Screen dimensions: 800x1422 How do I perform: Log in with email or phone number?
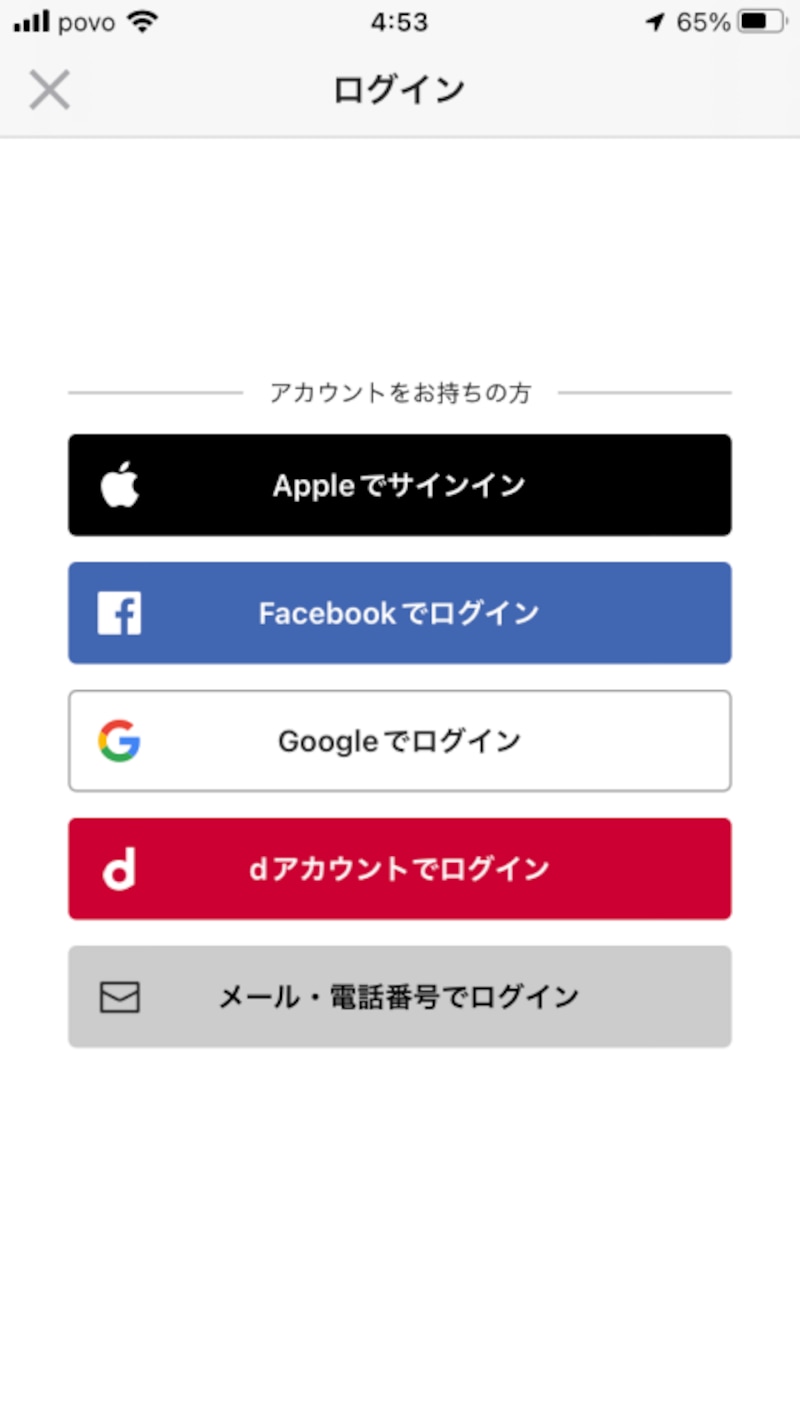click(400, 997)
